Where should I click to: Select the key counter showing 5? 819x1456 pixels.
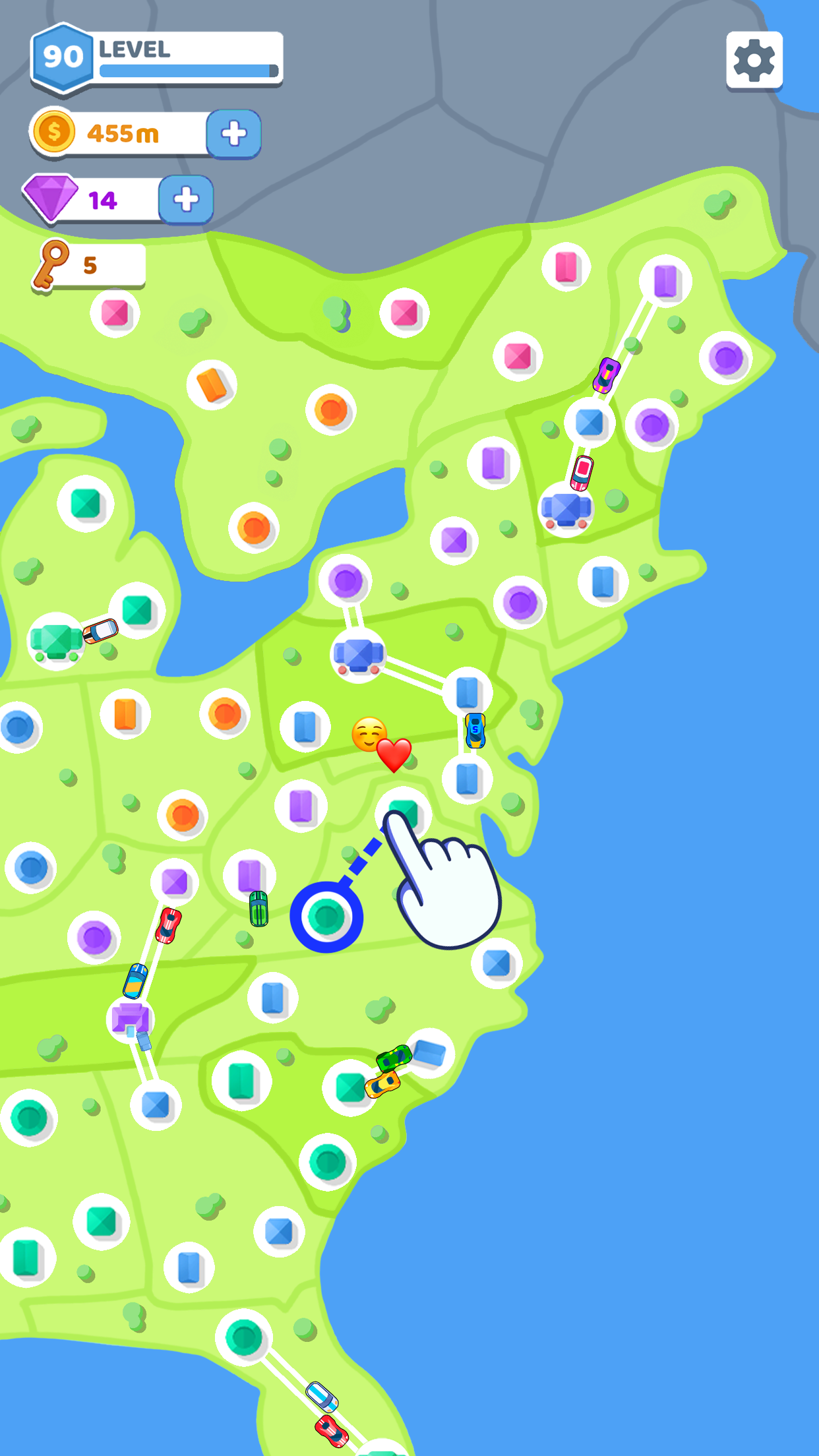89,264
